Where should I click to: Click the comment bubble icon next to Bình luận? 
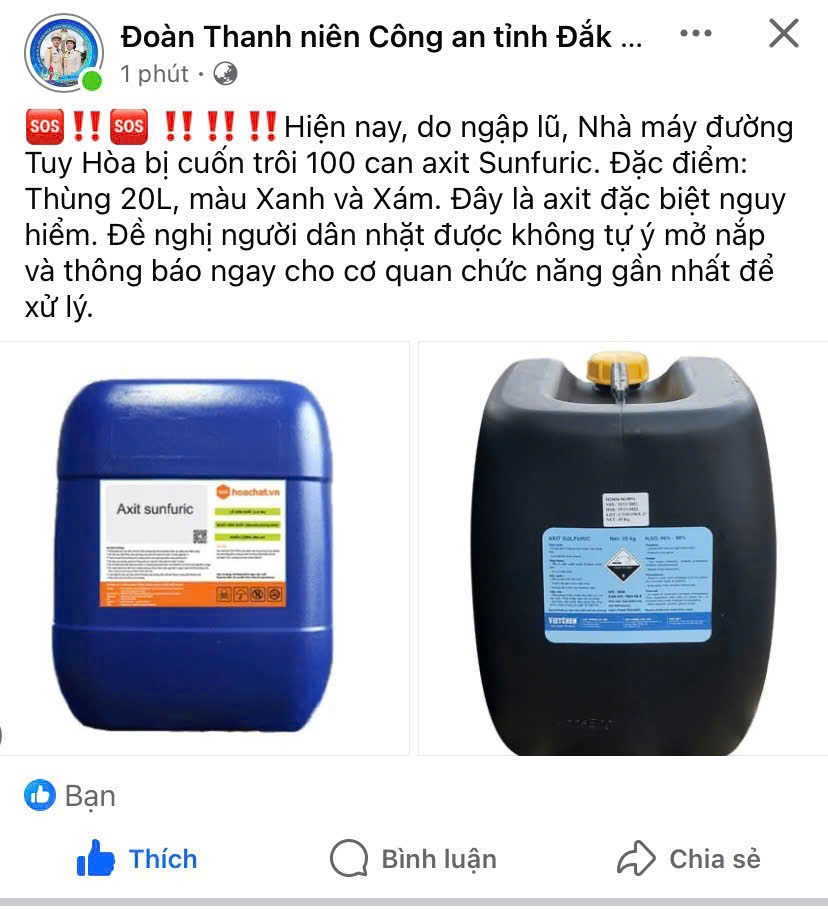point(348,858)
